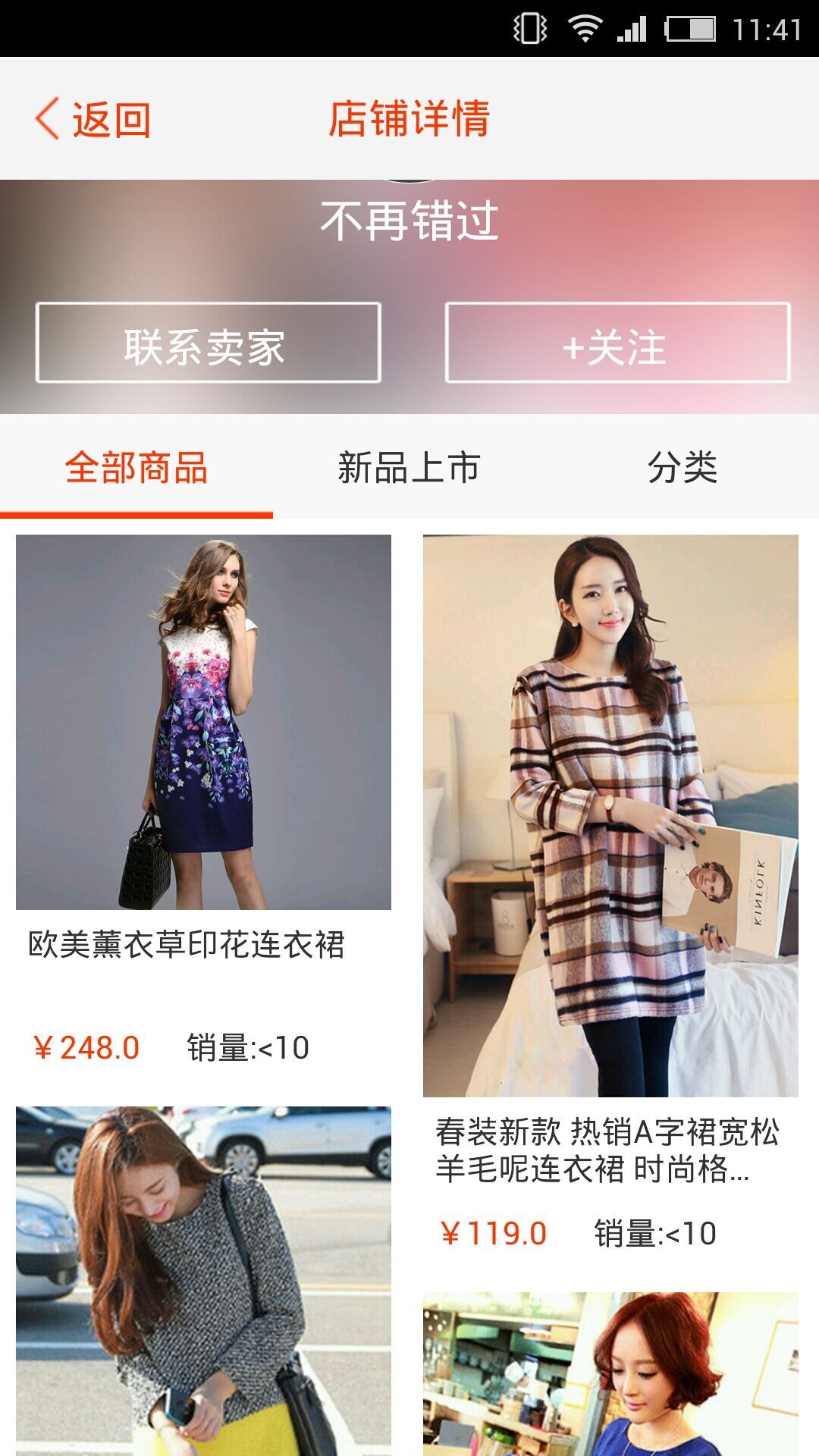Image resolution: width=819 pixels, height=1456 pixels.
Task: Contact the seller via 联系卖家
Action: [x=208, y=344]
